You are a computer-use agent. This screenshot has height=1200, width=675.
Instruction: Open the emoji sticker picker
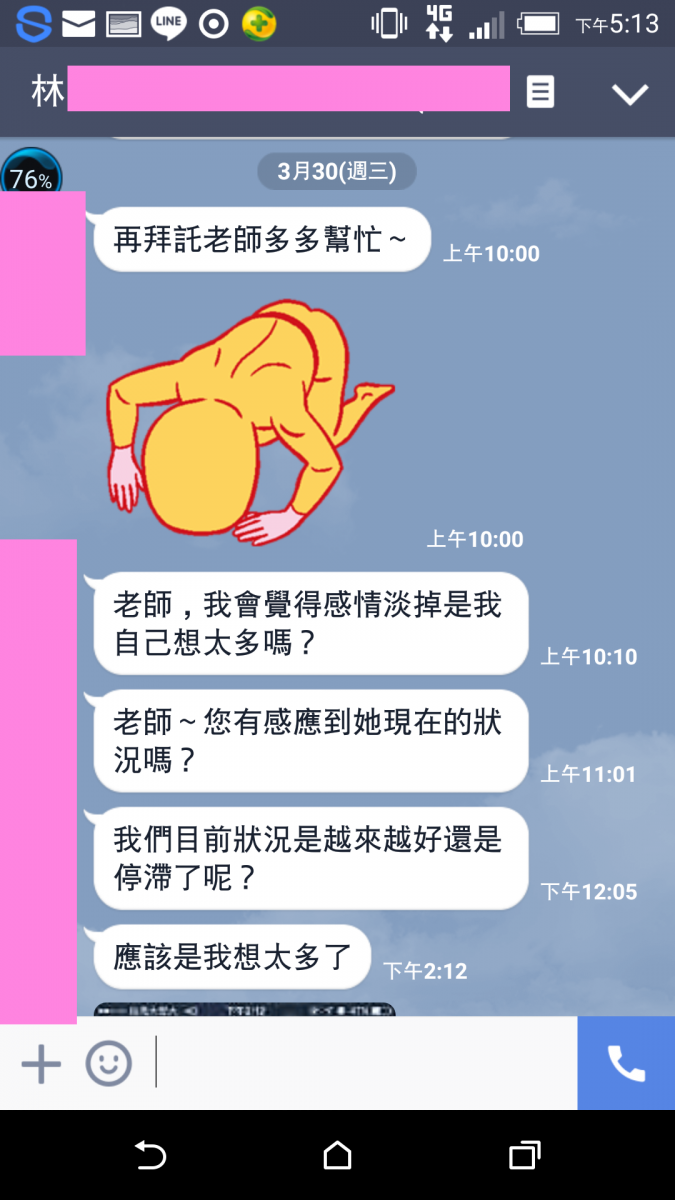tap(108, 1064)
